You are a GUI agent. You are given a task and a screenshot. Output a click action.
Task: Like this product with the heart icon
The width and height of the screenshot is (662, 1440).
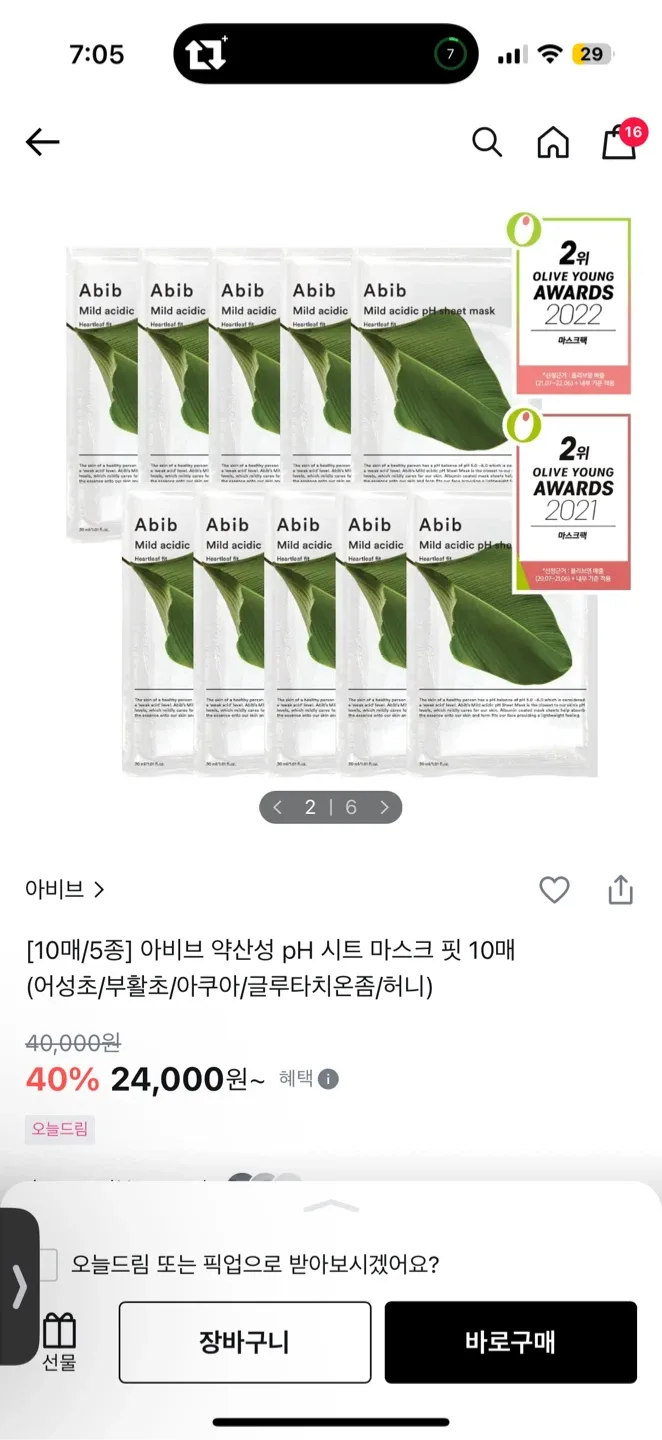tap(554, 889)
